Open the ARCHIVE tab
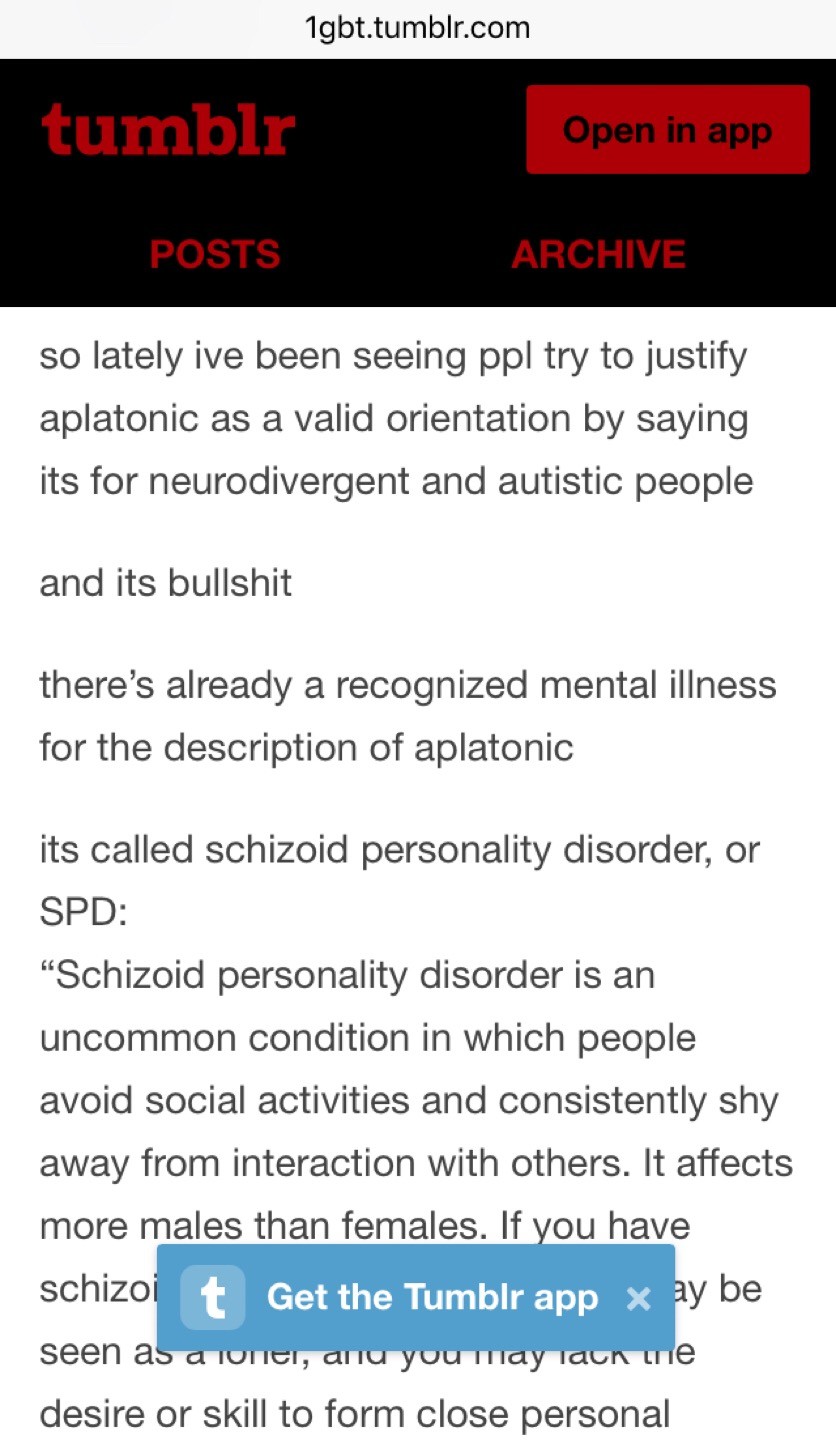The width and height of the screenshot is (836, 1440). [x=598, y=254]
